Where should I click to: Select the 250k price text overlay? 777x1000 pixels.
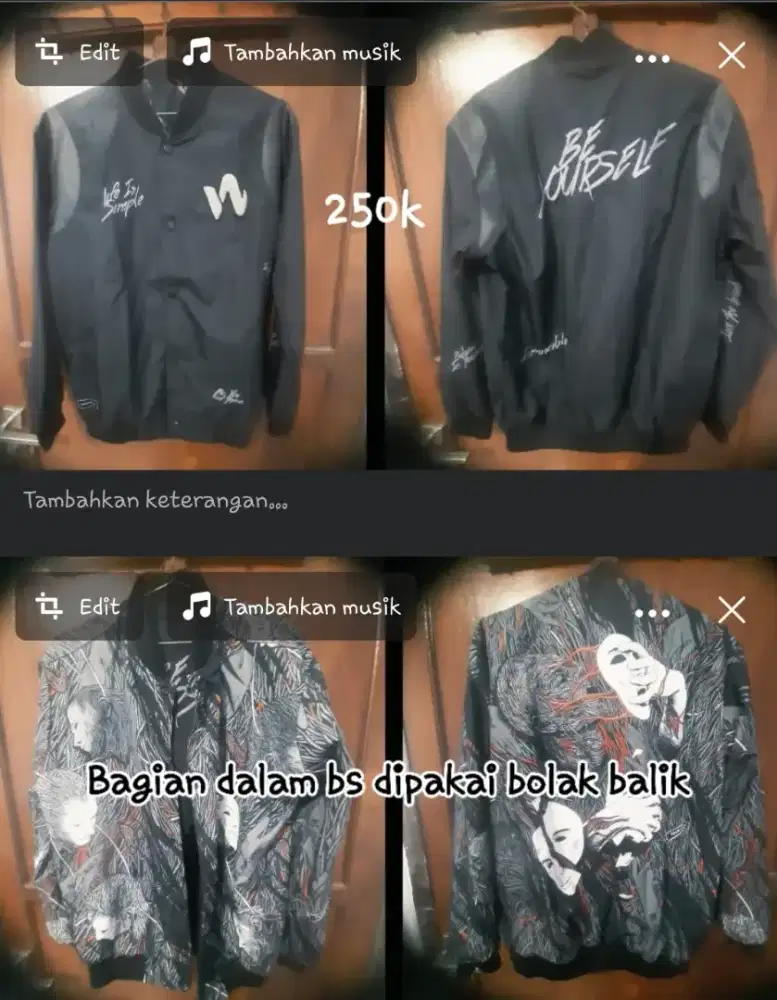375,210
